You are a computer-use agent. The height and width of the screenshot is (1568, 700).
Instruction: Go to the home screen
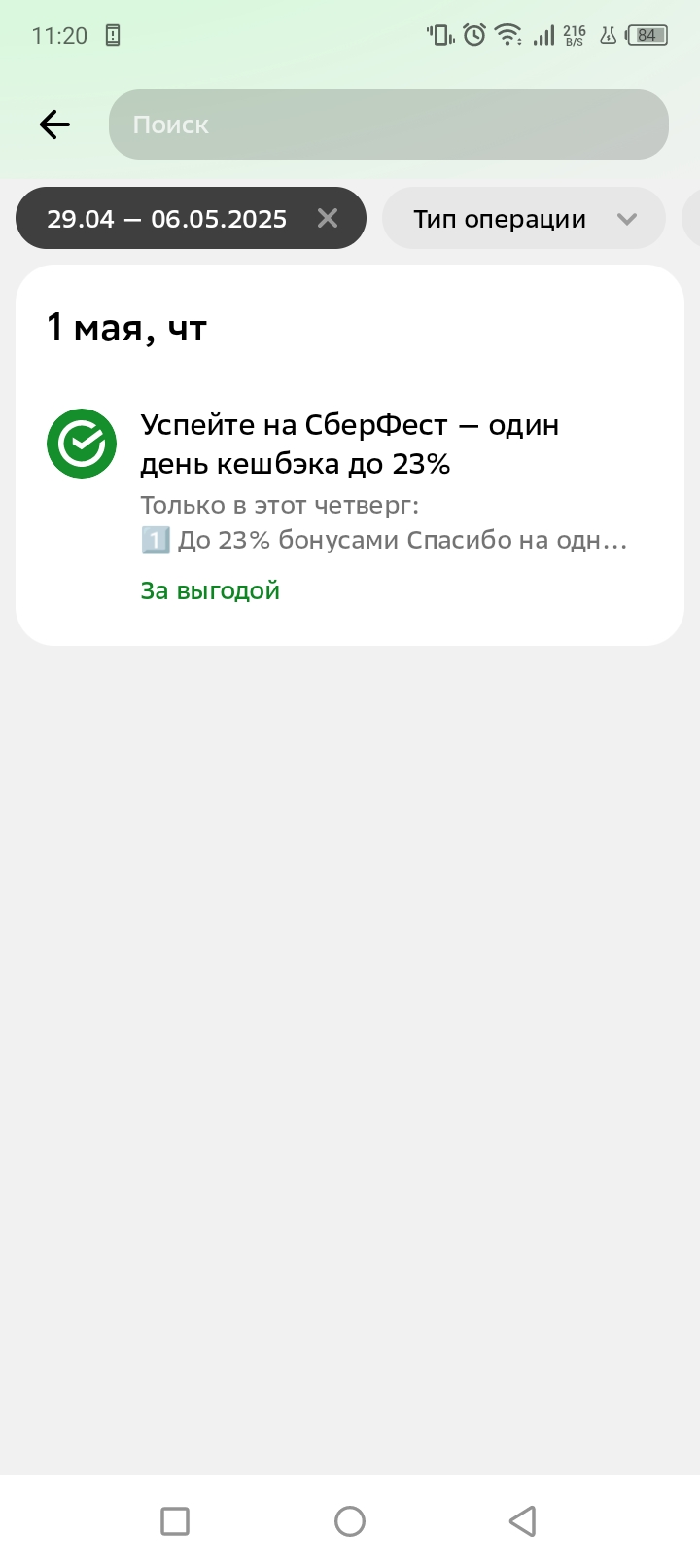350,1520
